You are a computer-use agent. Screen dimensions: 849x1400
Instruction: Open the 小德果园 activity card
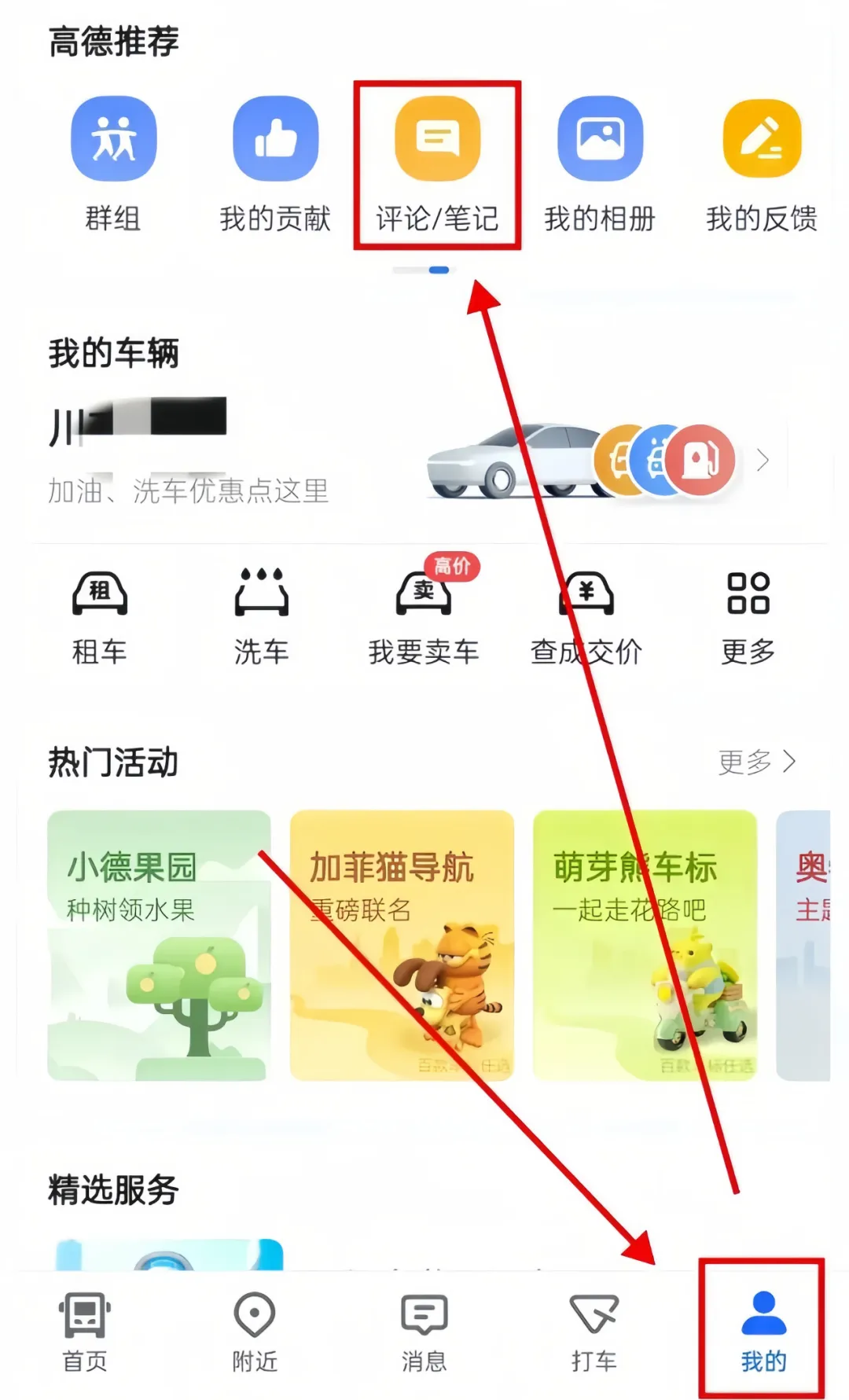159,946
